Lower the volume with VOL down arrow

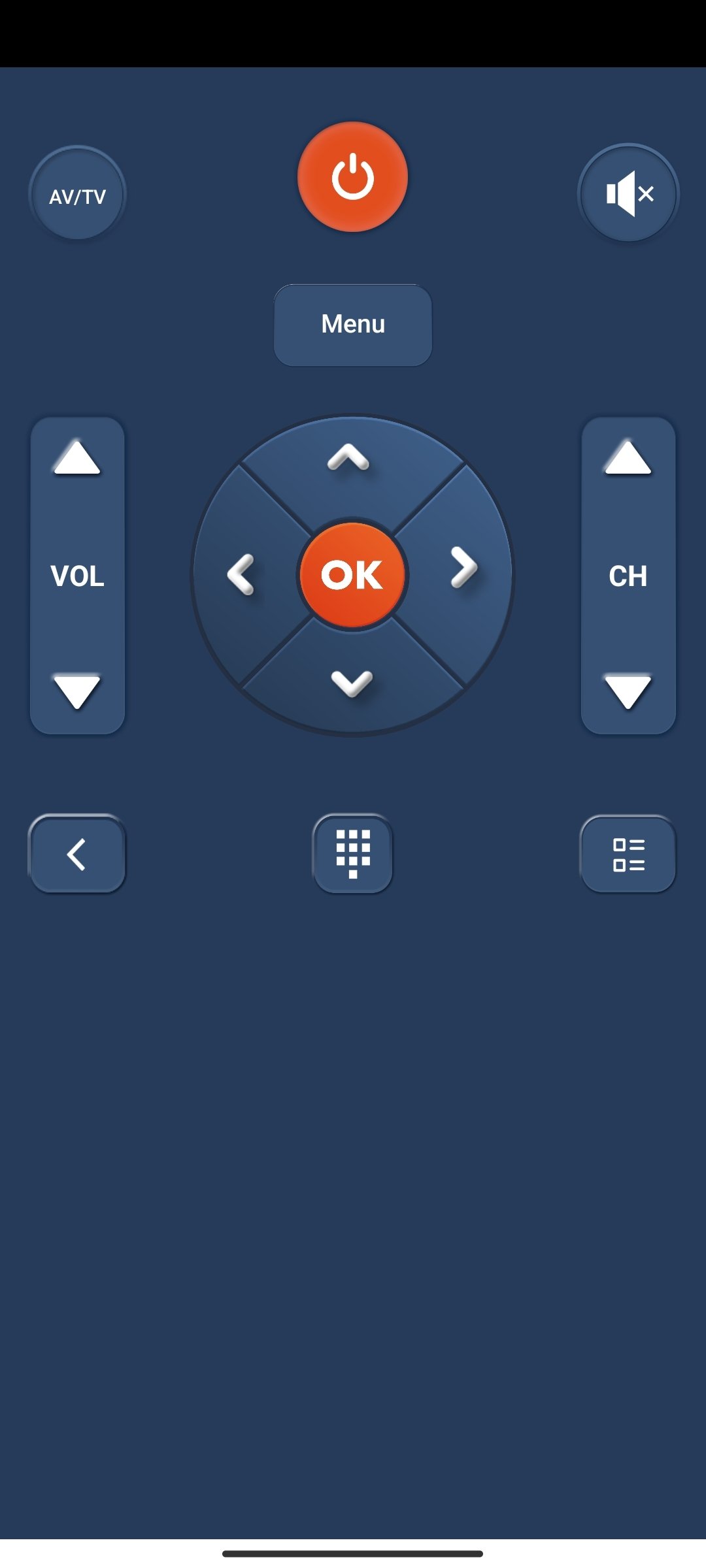tap(77, 691)
